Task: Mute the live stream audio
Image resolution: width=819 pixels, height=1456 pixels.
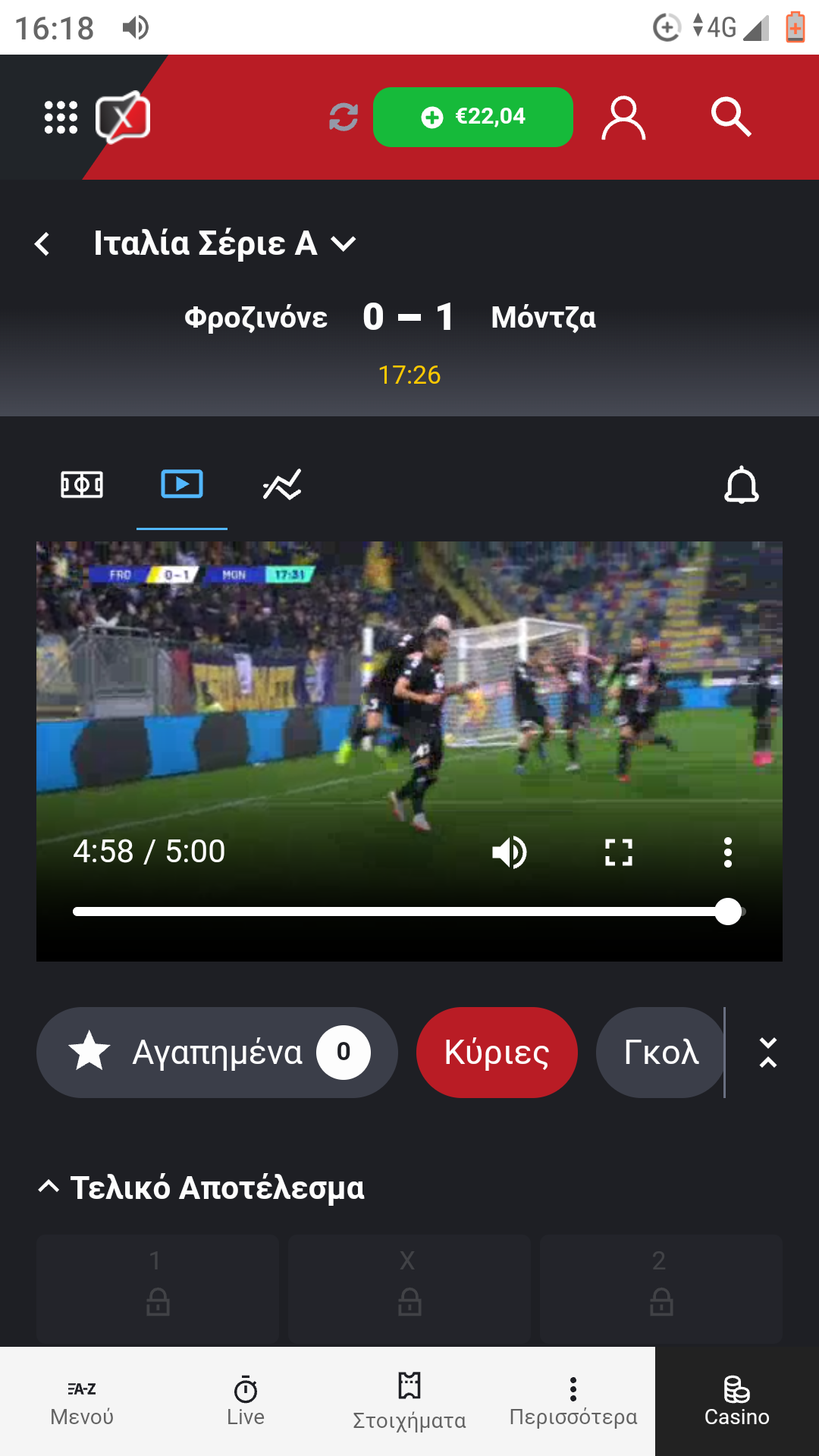Action: coord(510,852)
